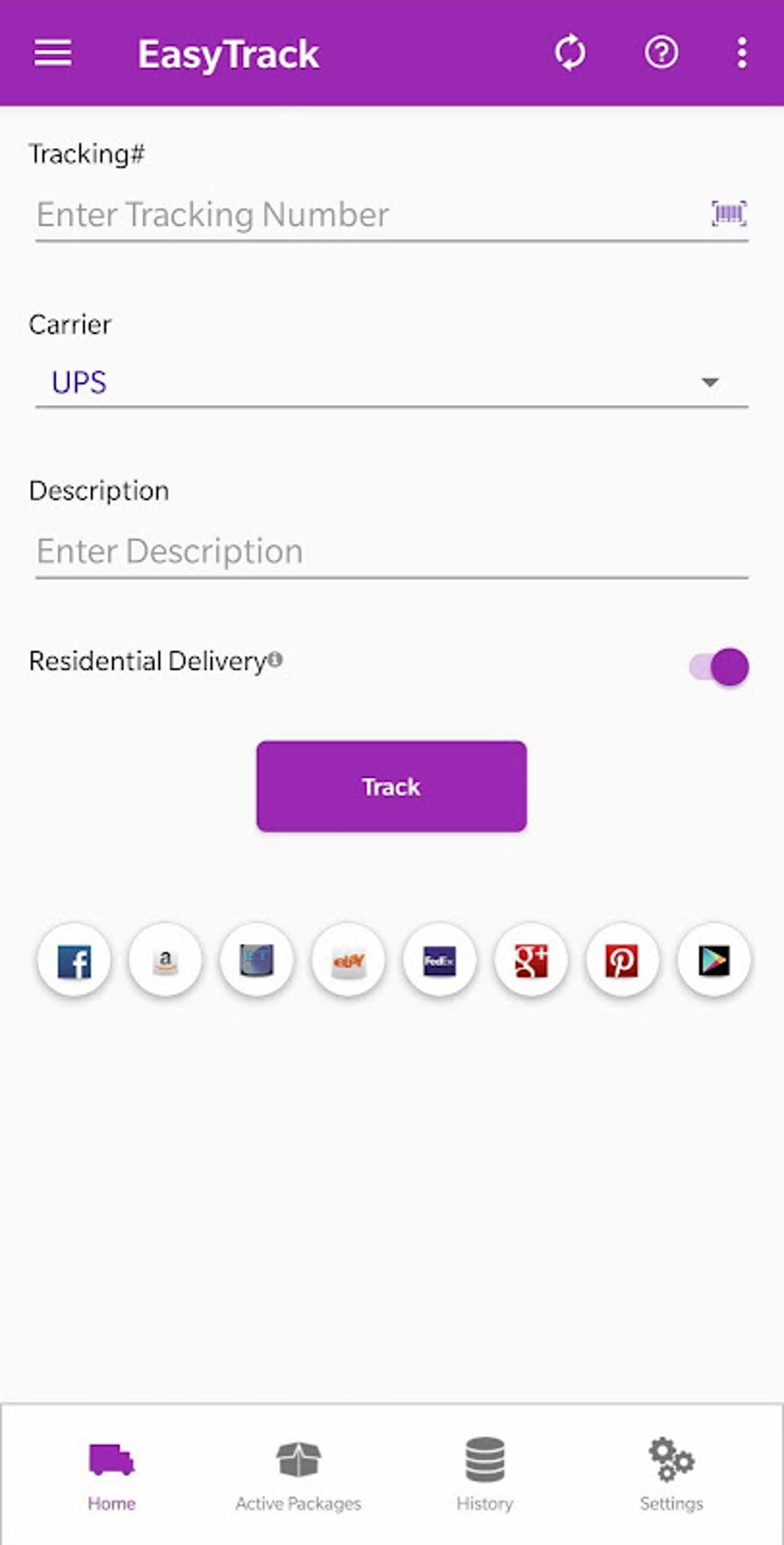Open the Amazon icon
This screenshot has height=1545, width=784.
pyautogui.click(x=165, y=960)
